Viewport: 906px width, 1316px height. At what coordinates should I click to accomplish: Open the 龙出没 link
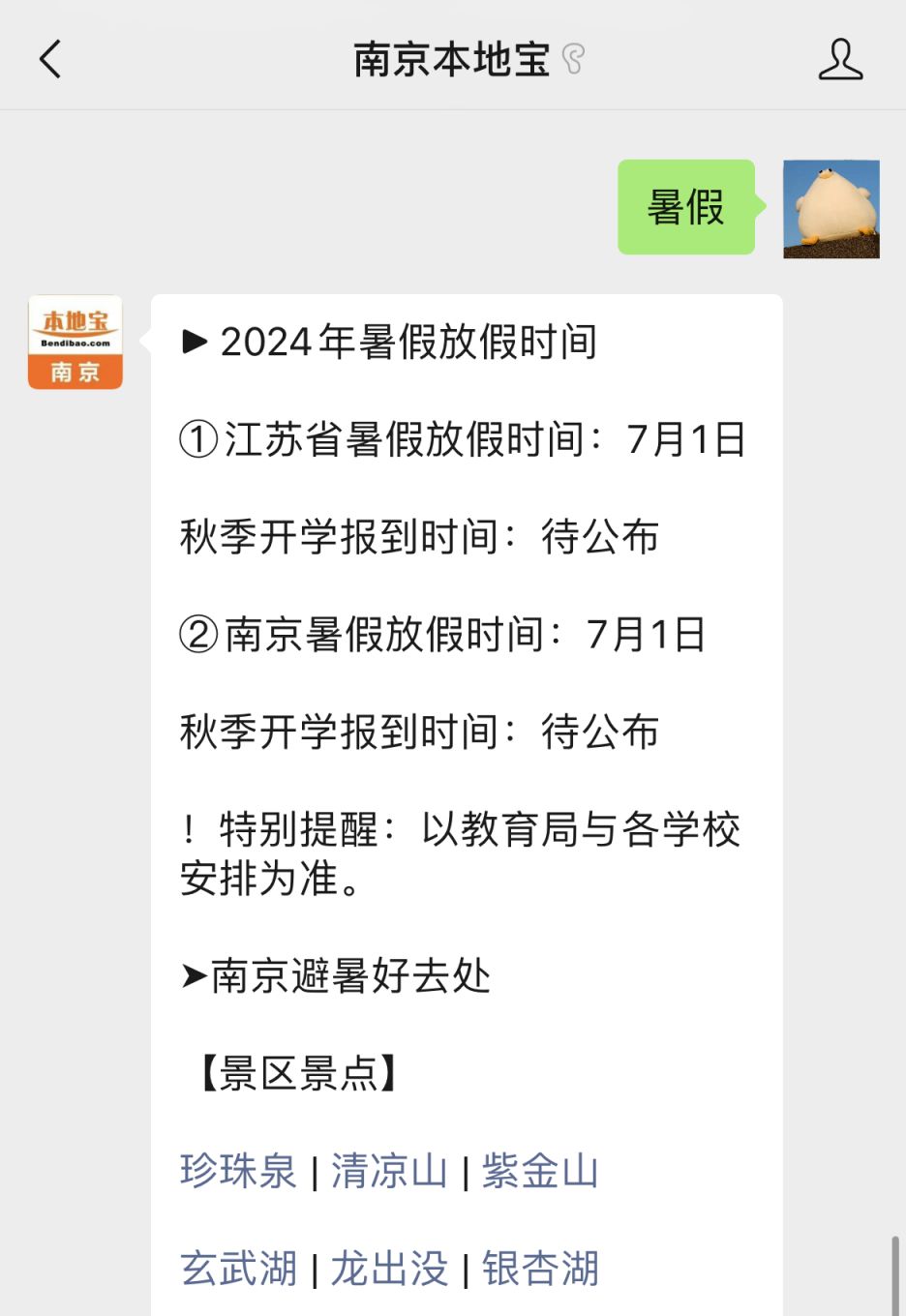(x=389, y=1269)
